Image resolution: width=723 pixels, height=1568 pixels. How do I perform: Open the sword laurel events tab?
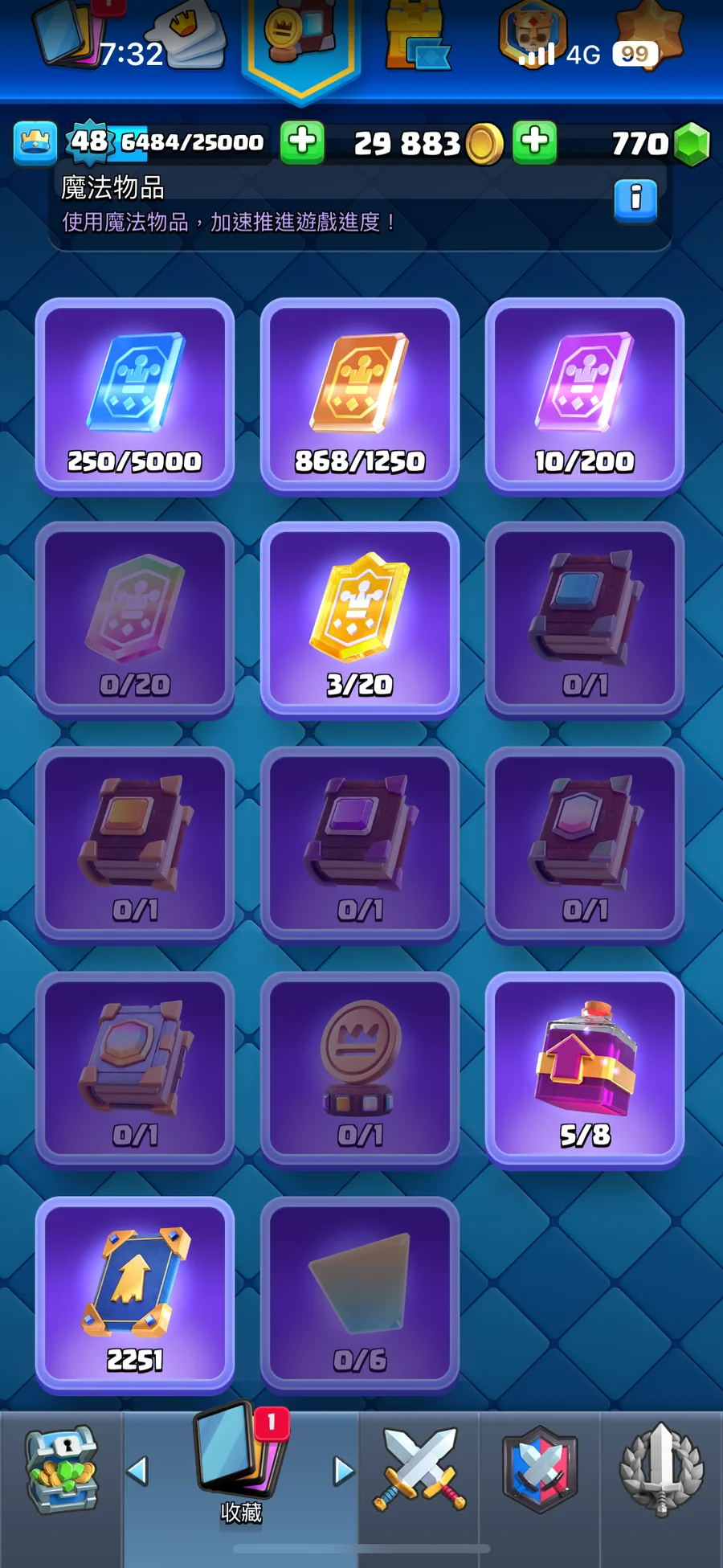[x=661, y=1469]
